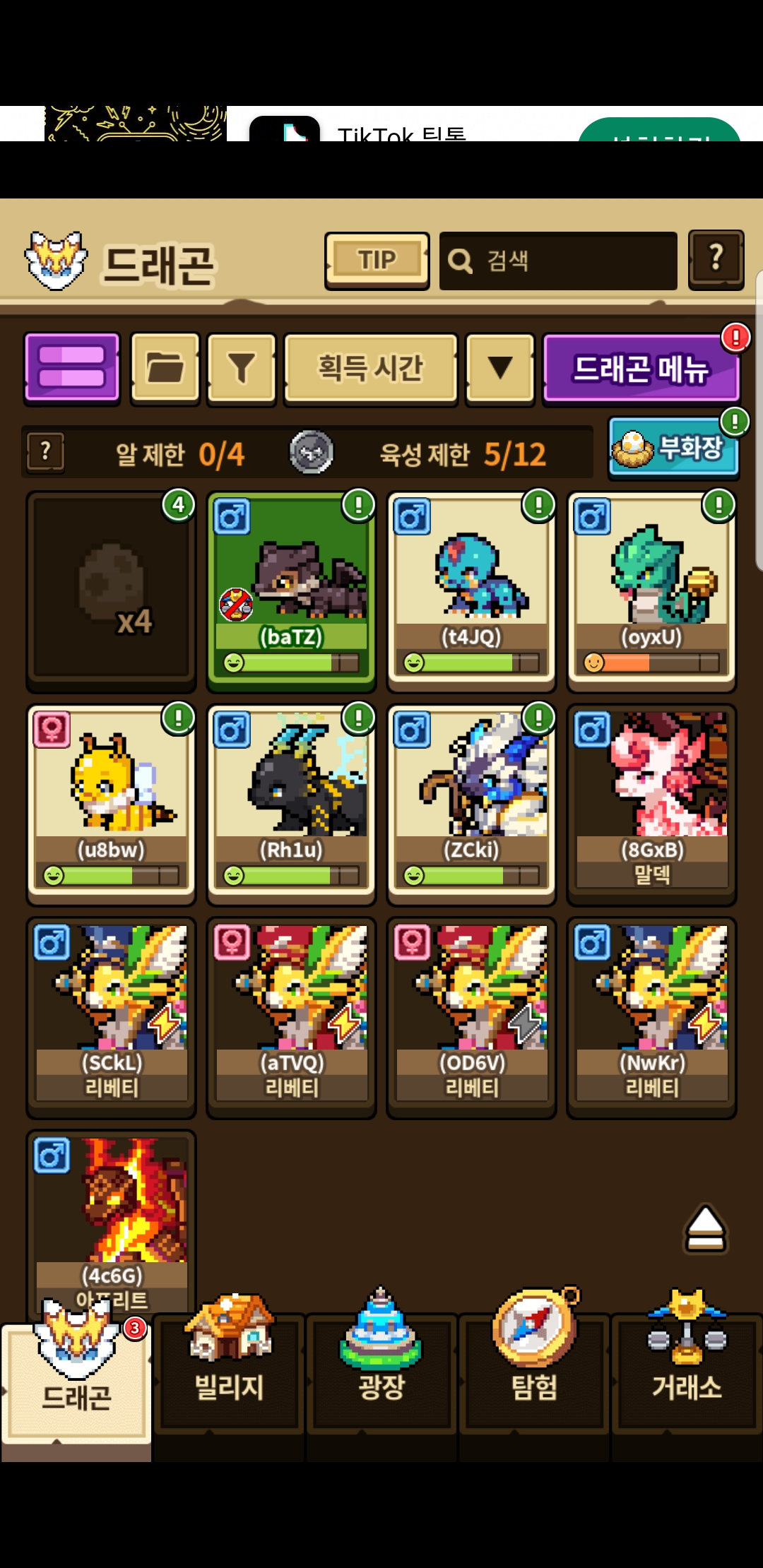763x1568 pixels.
Task: Tap the 검색 search field
Action: click(x=558, y=261)
